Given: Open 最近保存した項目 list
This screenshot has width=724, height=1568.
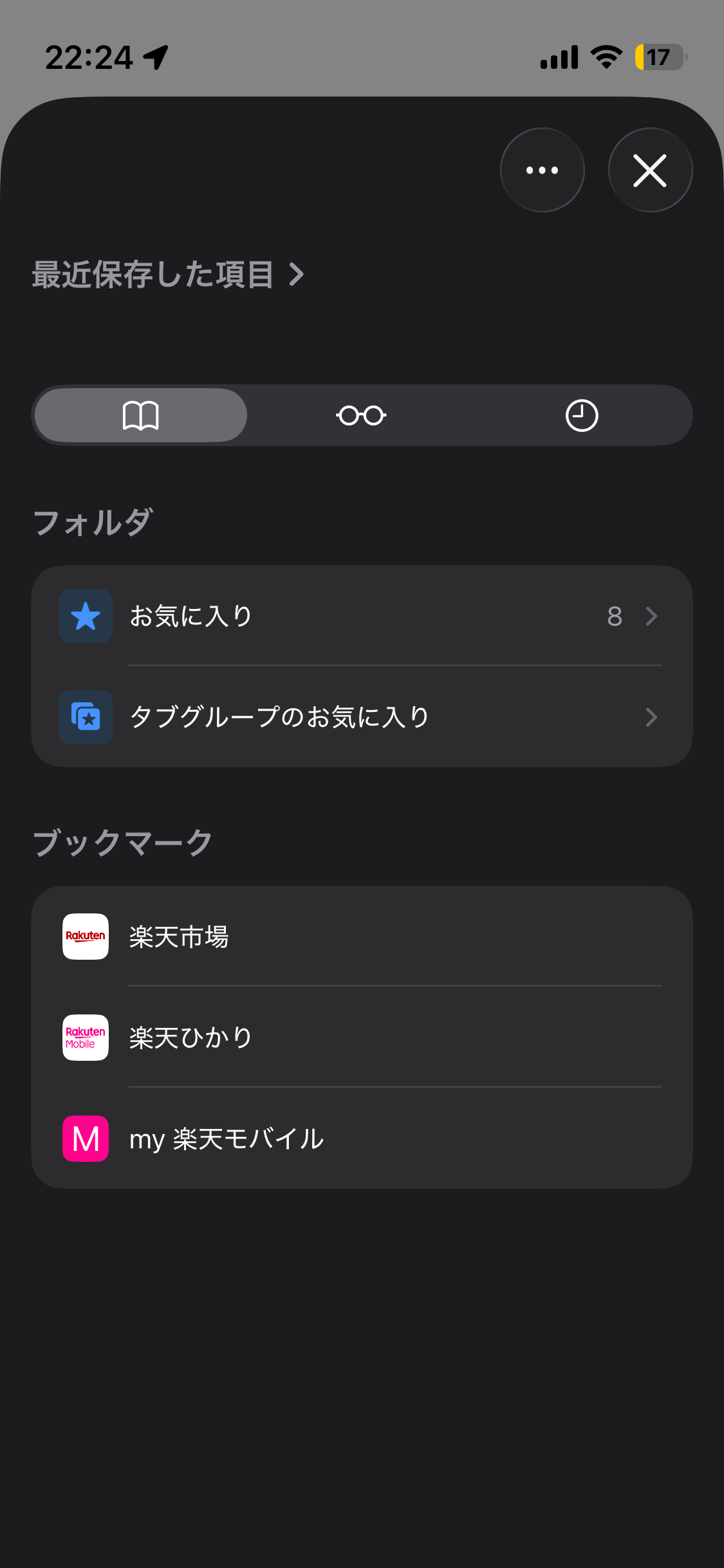Looking at the screenshot, I should pos(167,275).
